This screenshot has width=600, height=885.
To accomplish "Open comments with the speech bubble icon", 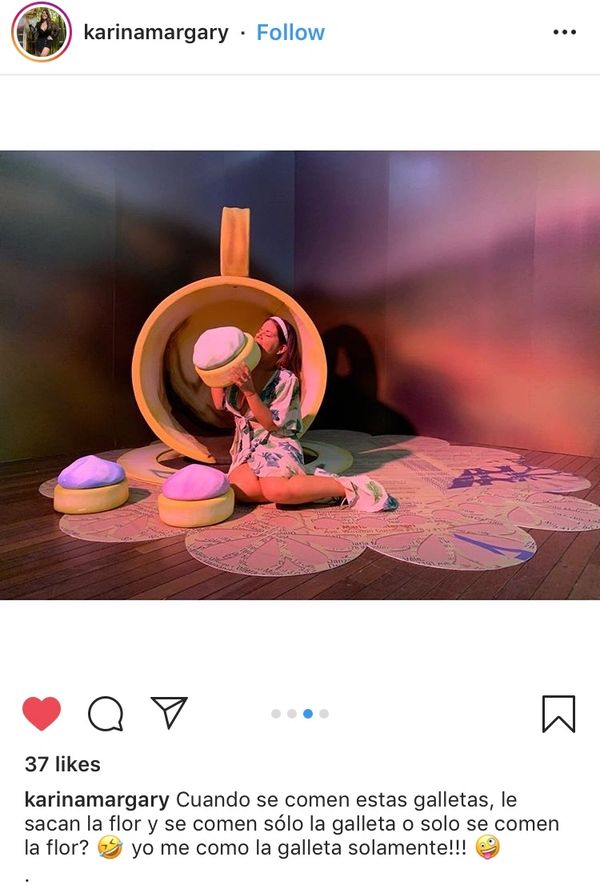I will coord(105,713).
